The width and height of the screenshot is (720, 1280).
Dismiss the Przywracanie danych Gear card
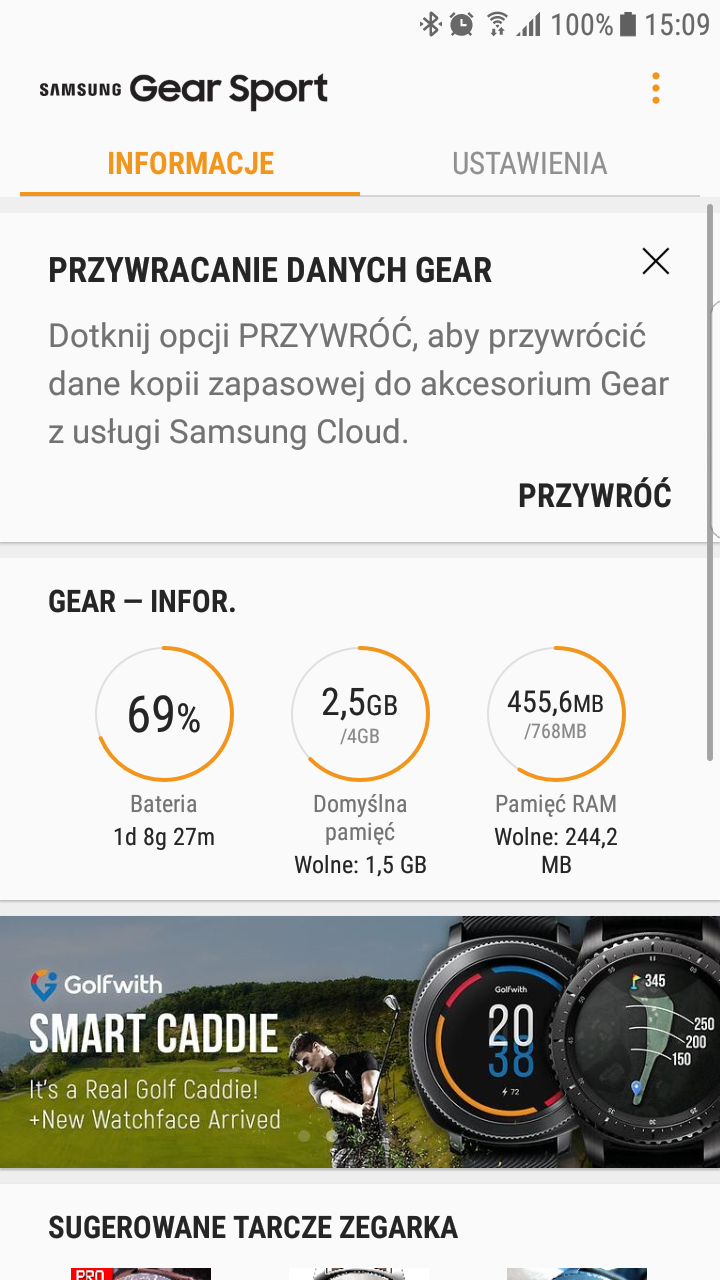655,262
